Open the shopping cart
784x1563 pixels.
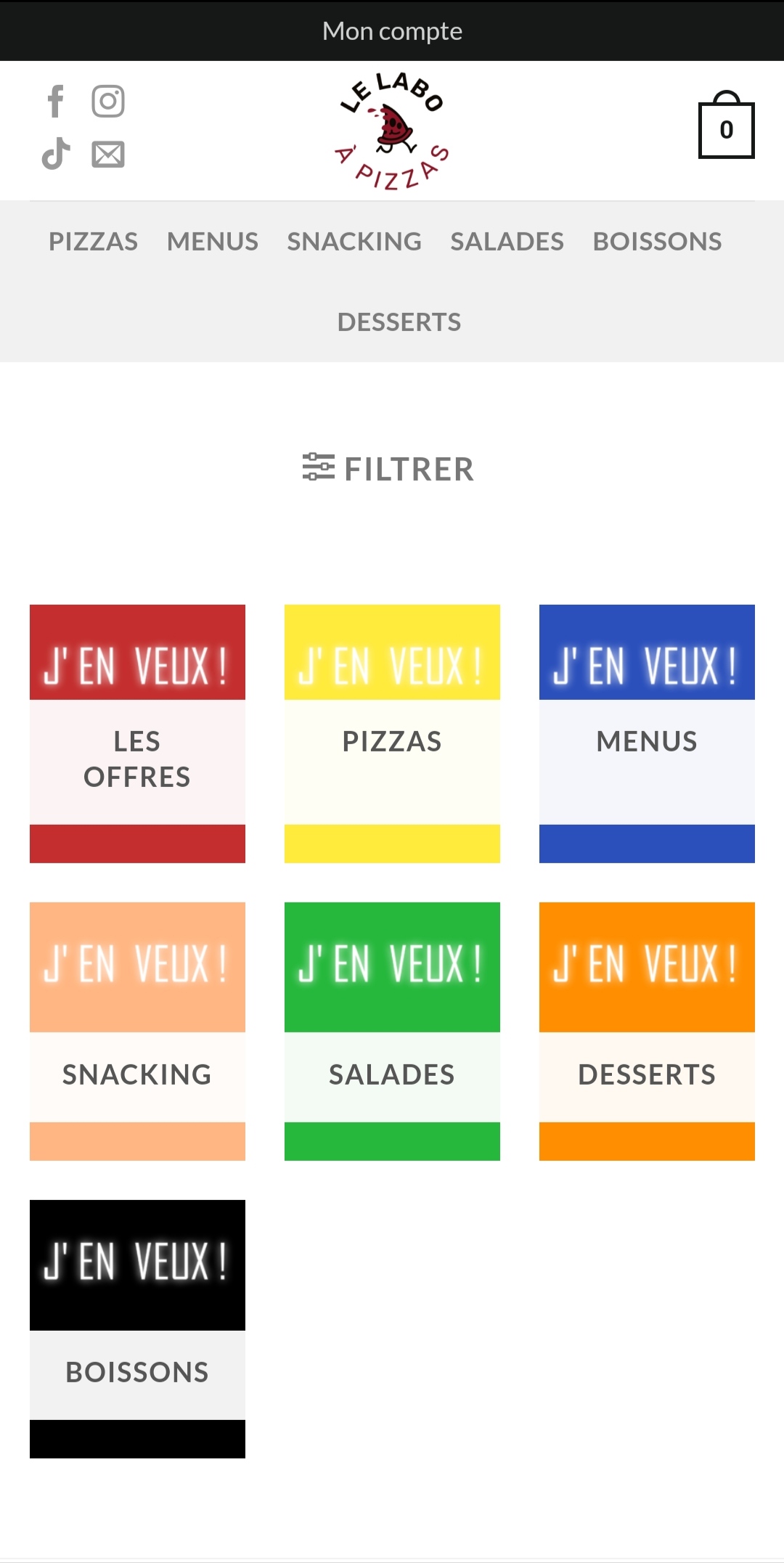[x=726, y=128]
